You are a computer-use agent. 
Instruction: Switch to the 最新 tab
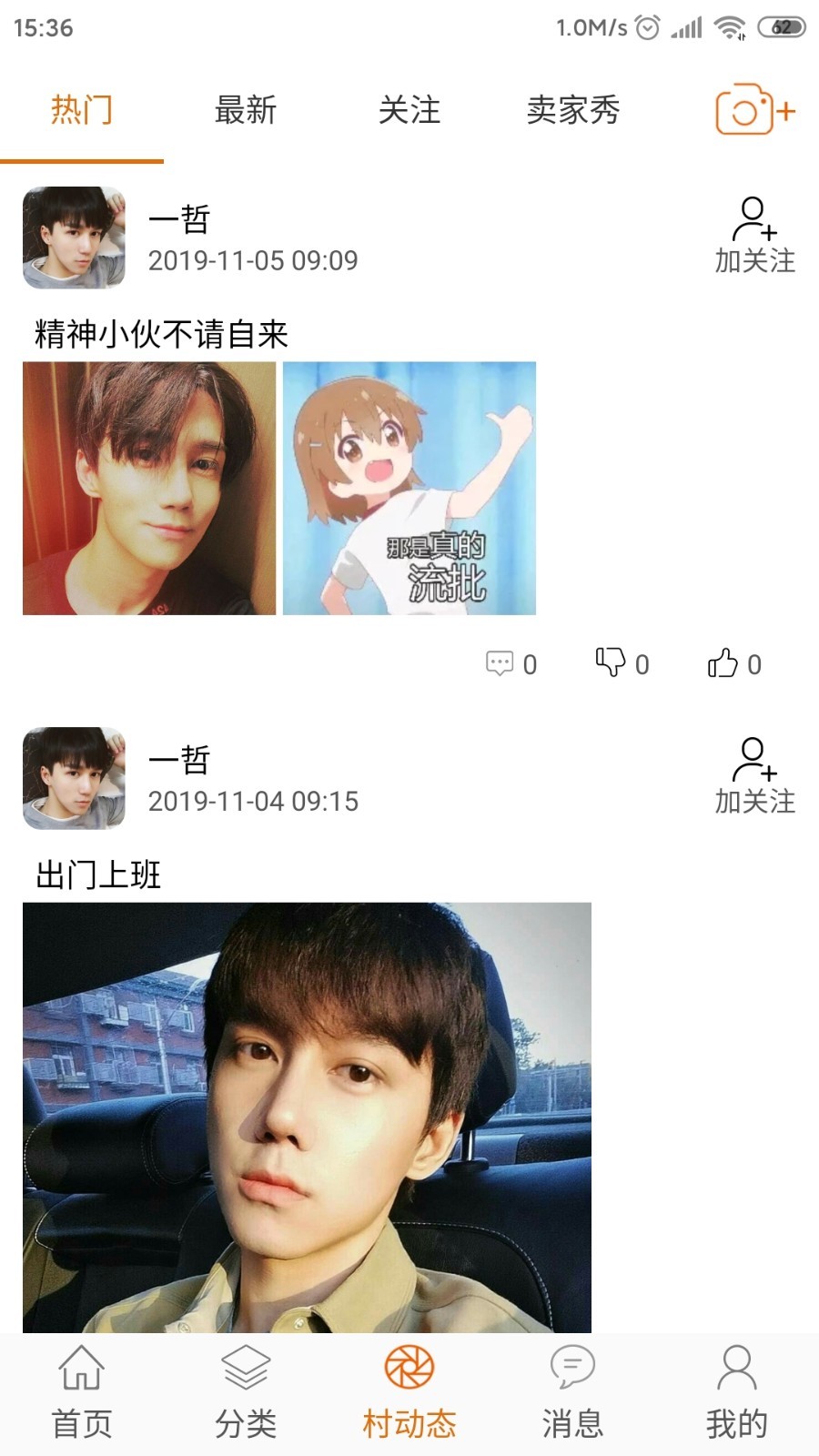tap(245, 110)
